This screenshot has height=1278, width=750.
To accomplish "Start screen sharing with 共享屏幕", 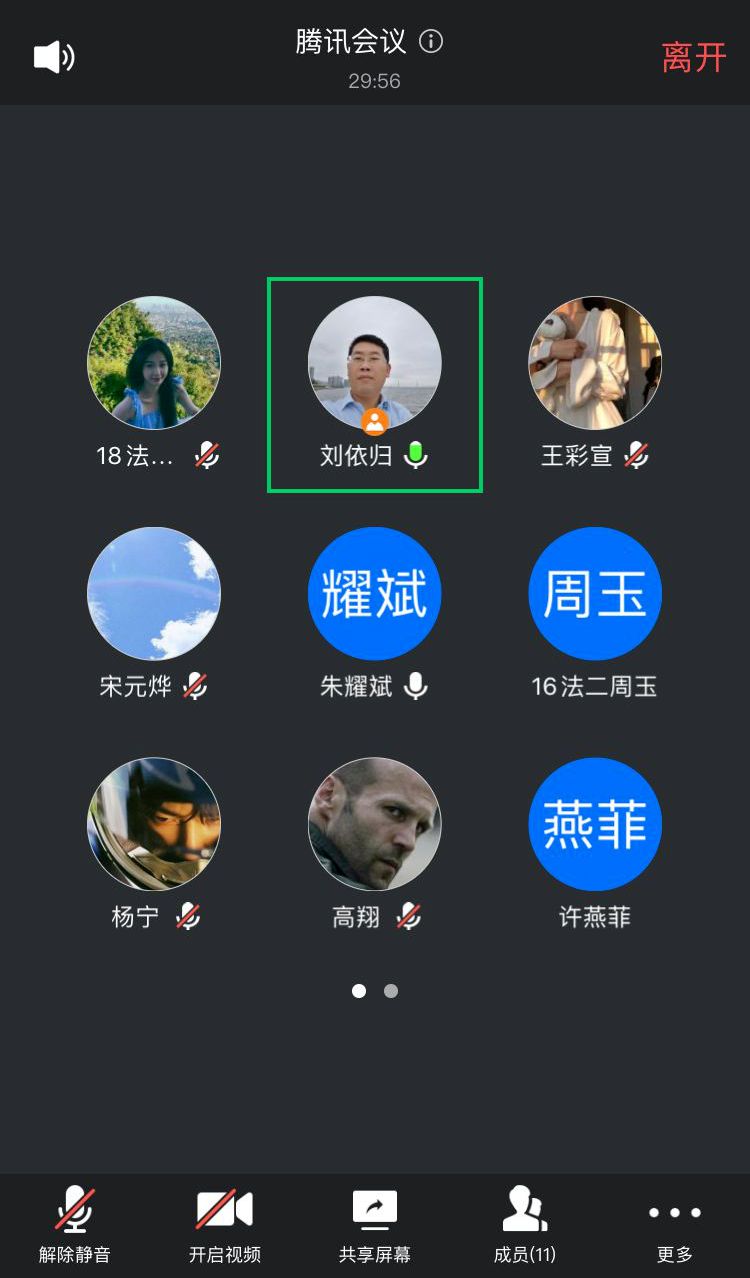I will [x=375, y=1224].
